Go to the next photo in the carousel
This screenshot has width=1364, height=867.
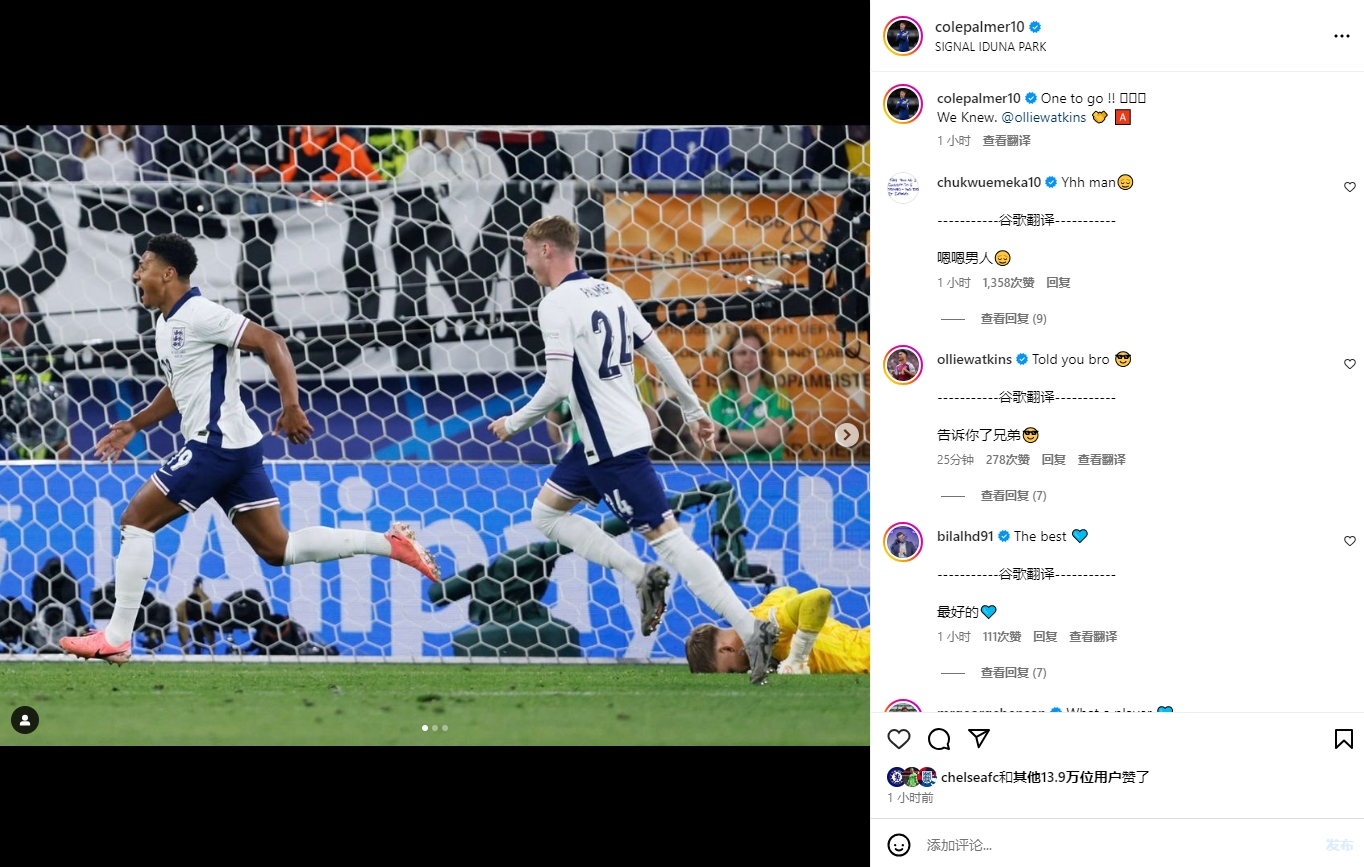click(x=847, y=435)
